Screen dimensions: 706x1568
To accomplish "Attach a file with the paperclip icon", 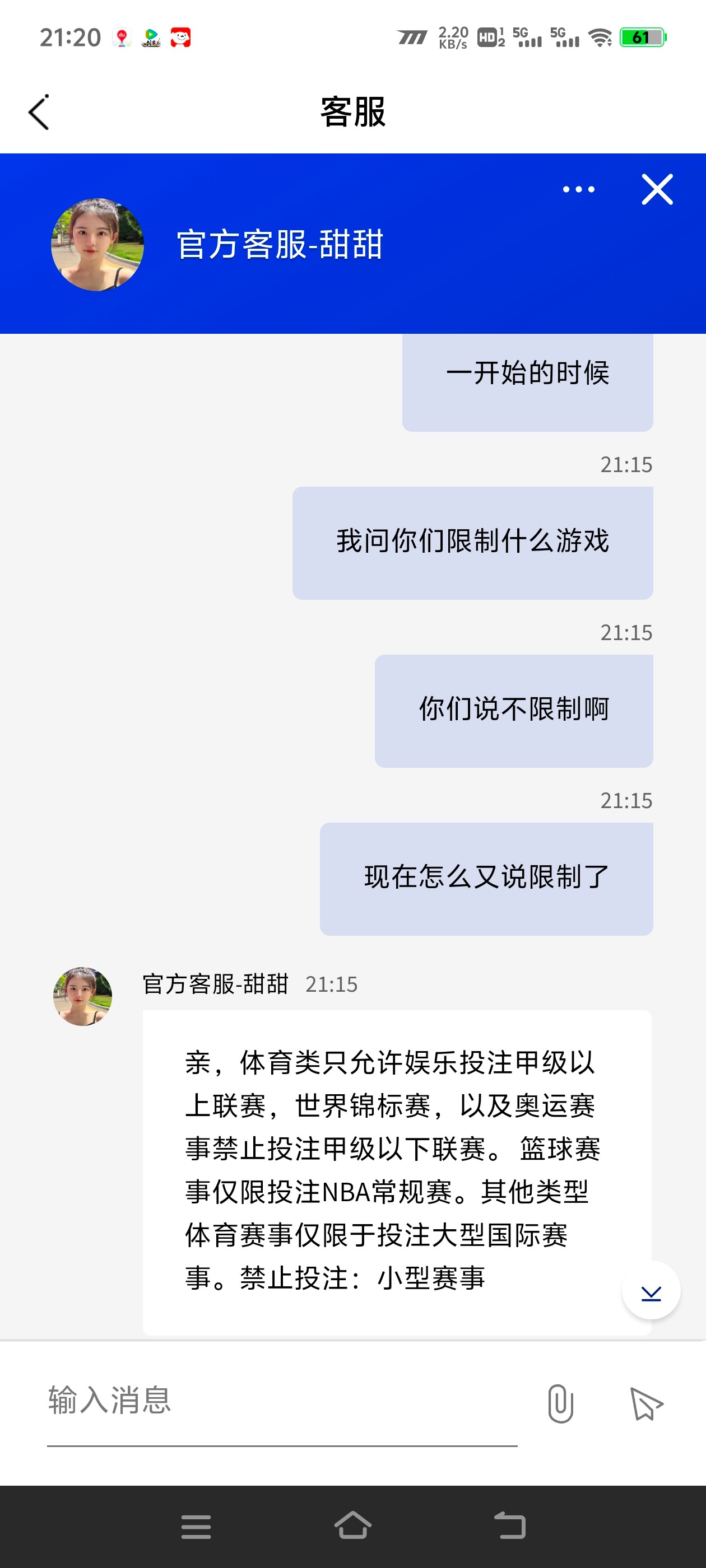I will pyautogui.click(x=560, y=1403).
